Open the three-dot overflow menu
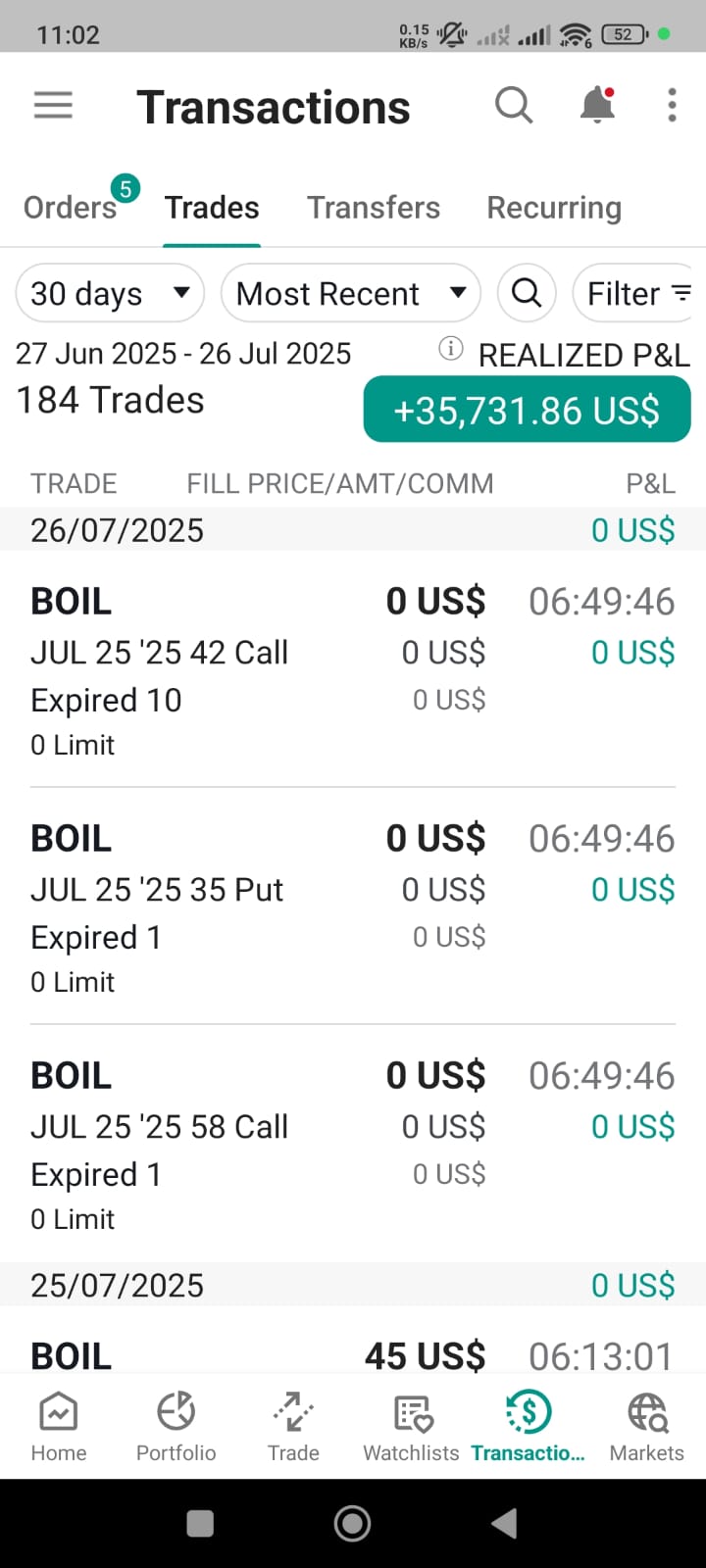 [x=672, y=105]
